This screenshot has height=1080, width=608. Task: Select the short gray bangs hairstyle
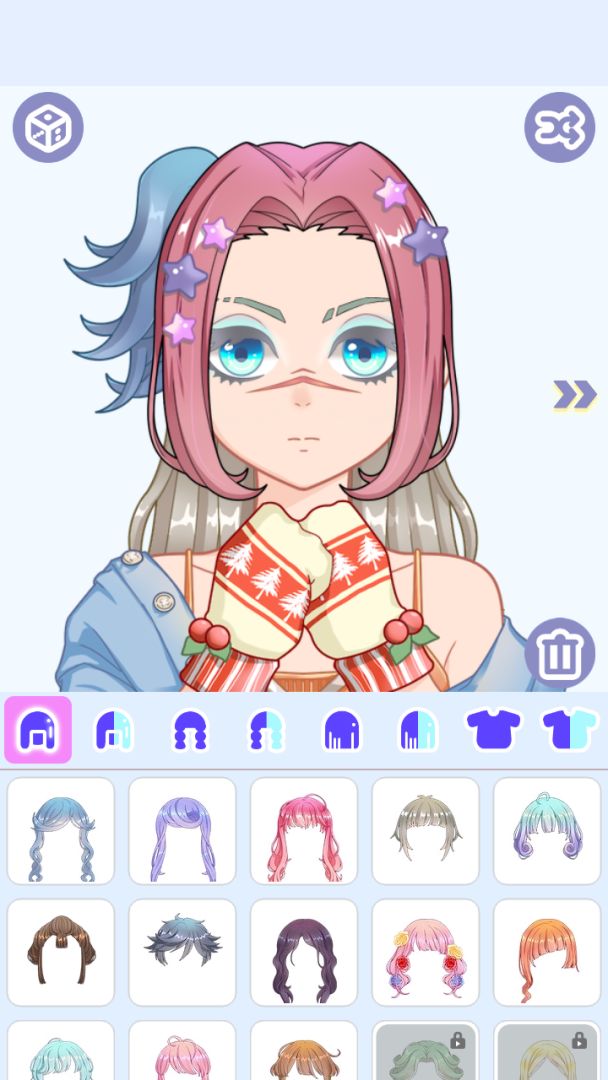(x=426, y=831)
